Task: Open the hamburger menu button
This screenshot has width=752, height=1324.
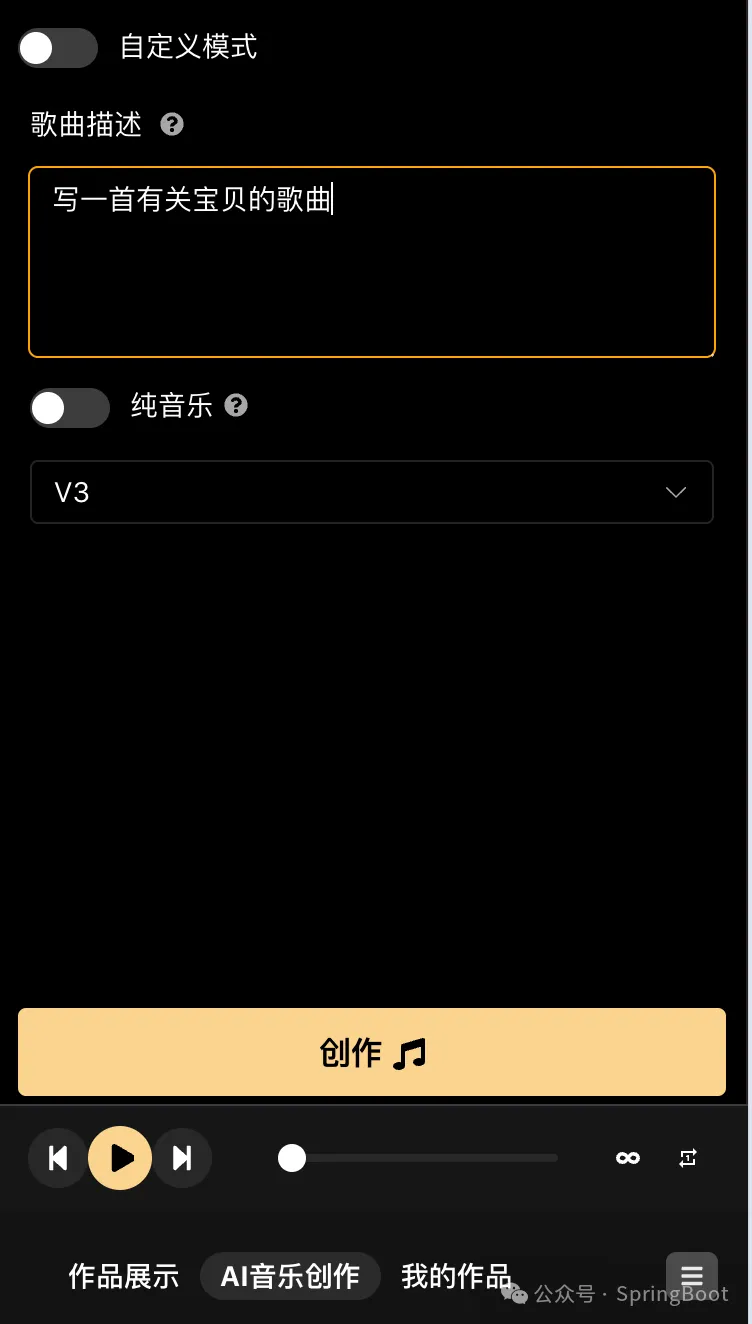Action: pyautogui.click(x=692, y=1276)
